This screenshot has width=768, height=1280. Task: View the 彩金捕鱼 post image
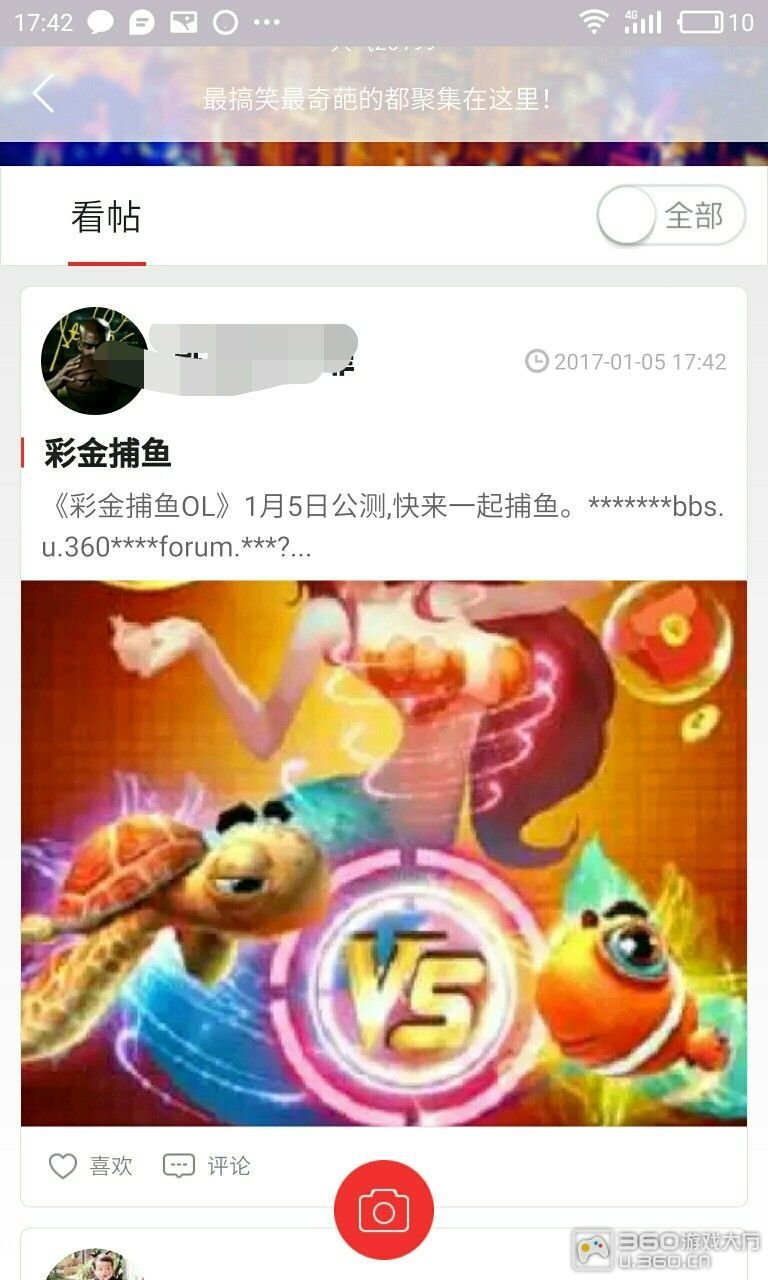click(384, 852)
